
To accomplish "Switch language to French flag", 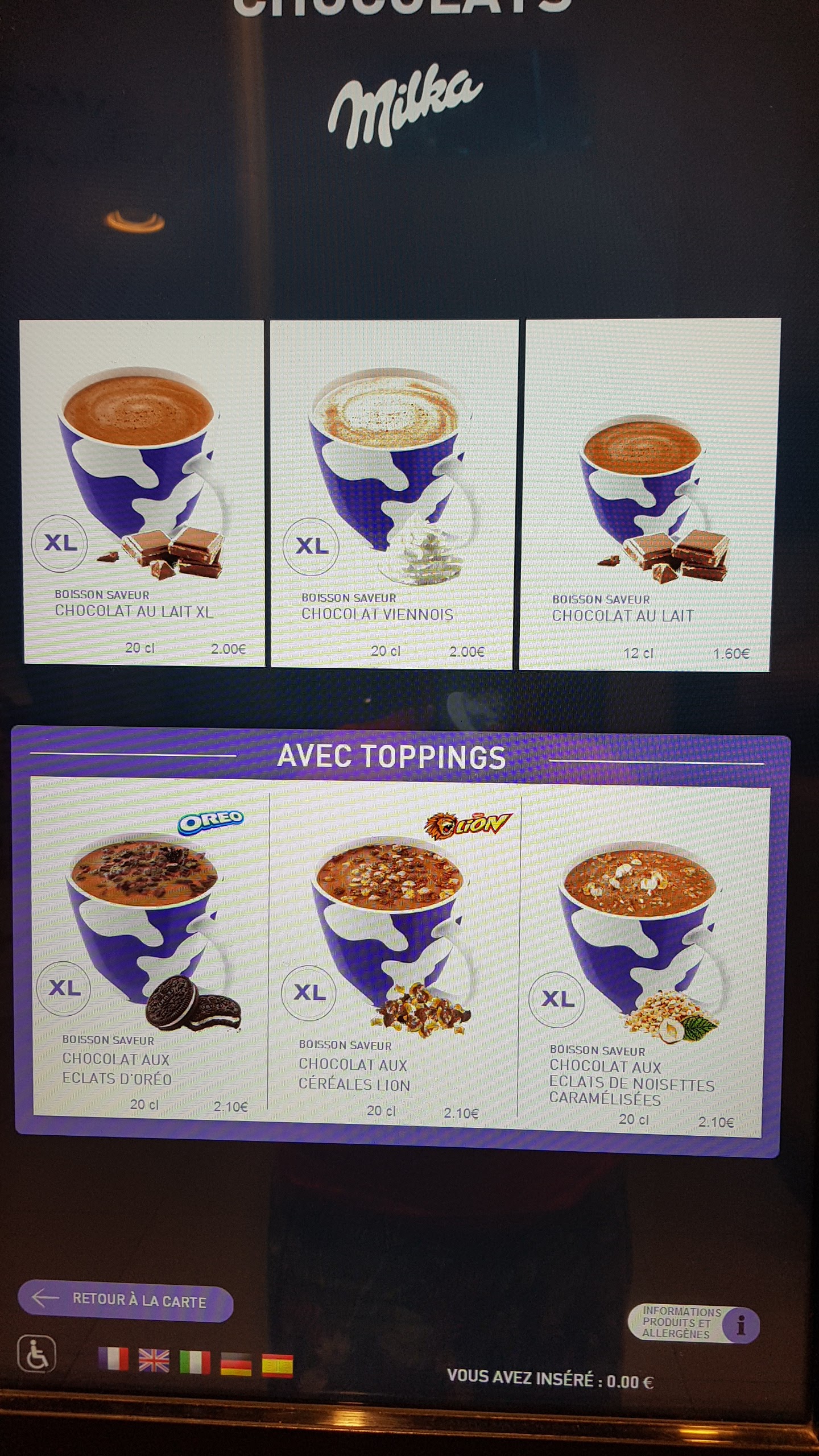I will (x=113, y=1359).
